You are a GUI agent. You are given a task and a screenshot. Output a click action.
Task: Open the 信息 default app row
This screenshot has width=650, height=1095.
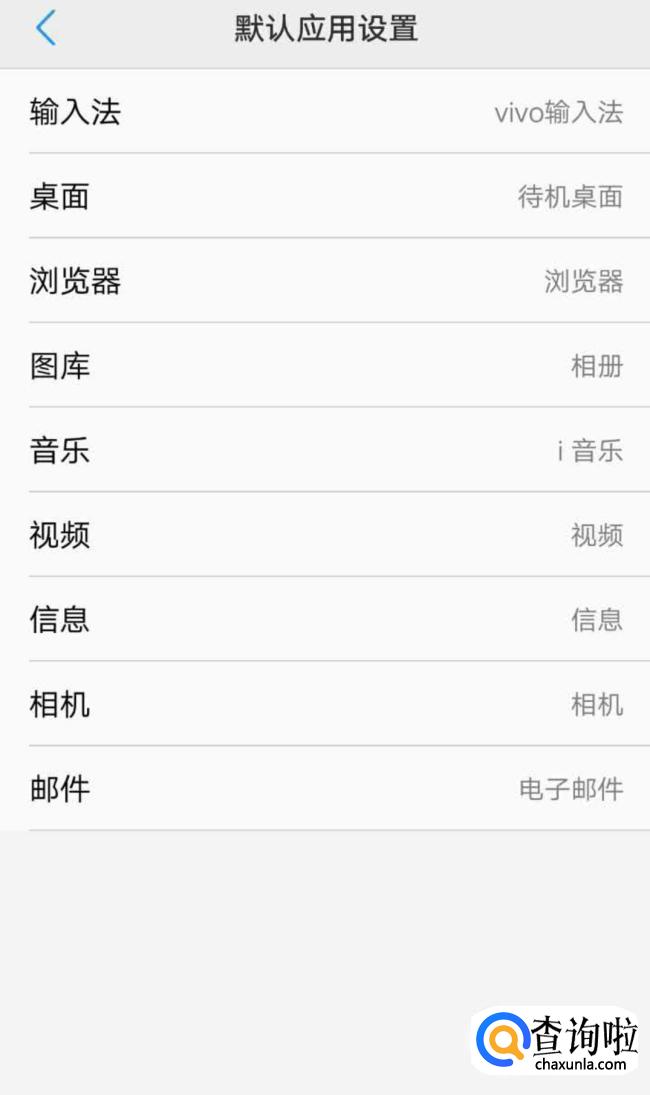pyautogui.click(x=325, y=619)
